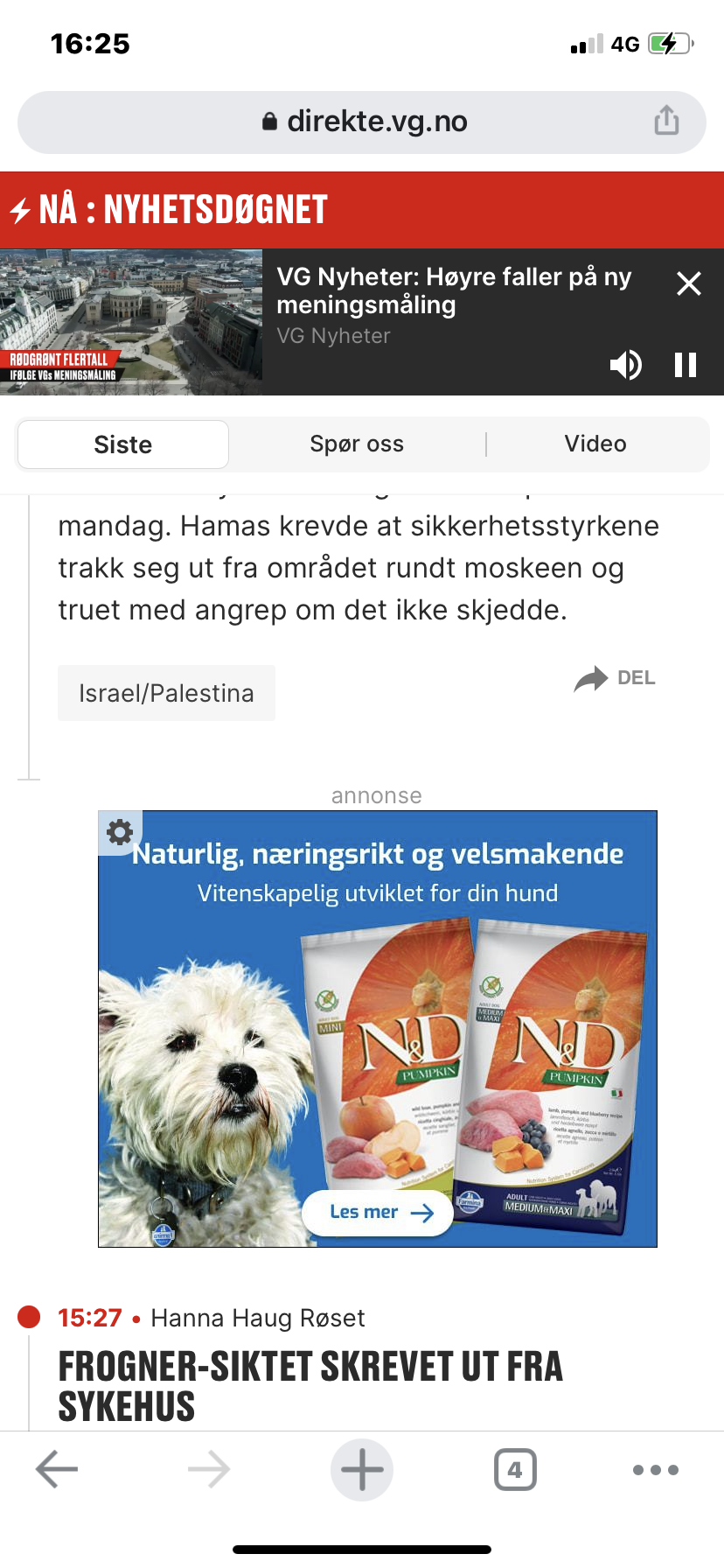724x1568 pixels.
Task: Close the VG Nyheter video player
Action: 689,283
